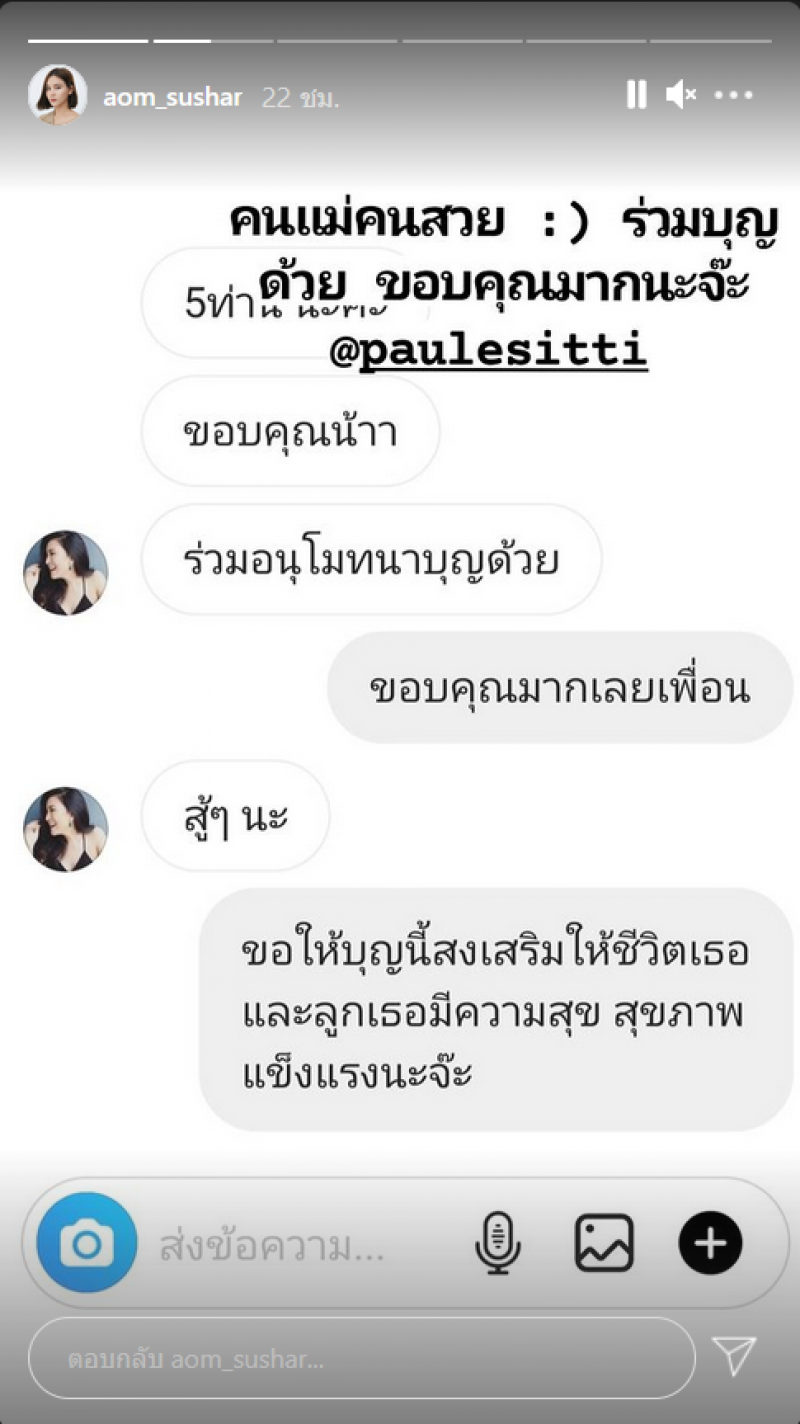Open the three-dot more options menu
Viewport: 800px width, 1424px height.
pos(733,96)
